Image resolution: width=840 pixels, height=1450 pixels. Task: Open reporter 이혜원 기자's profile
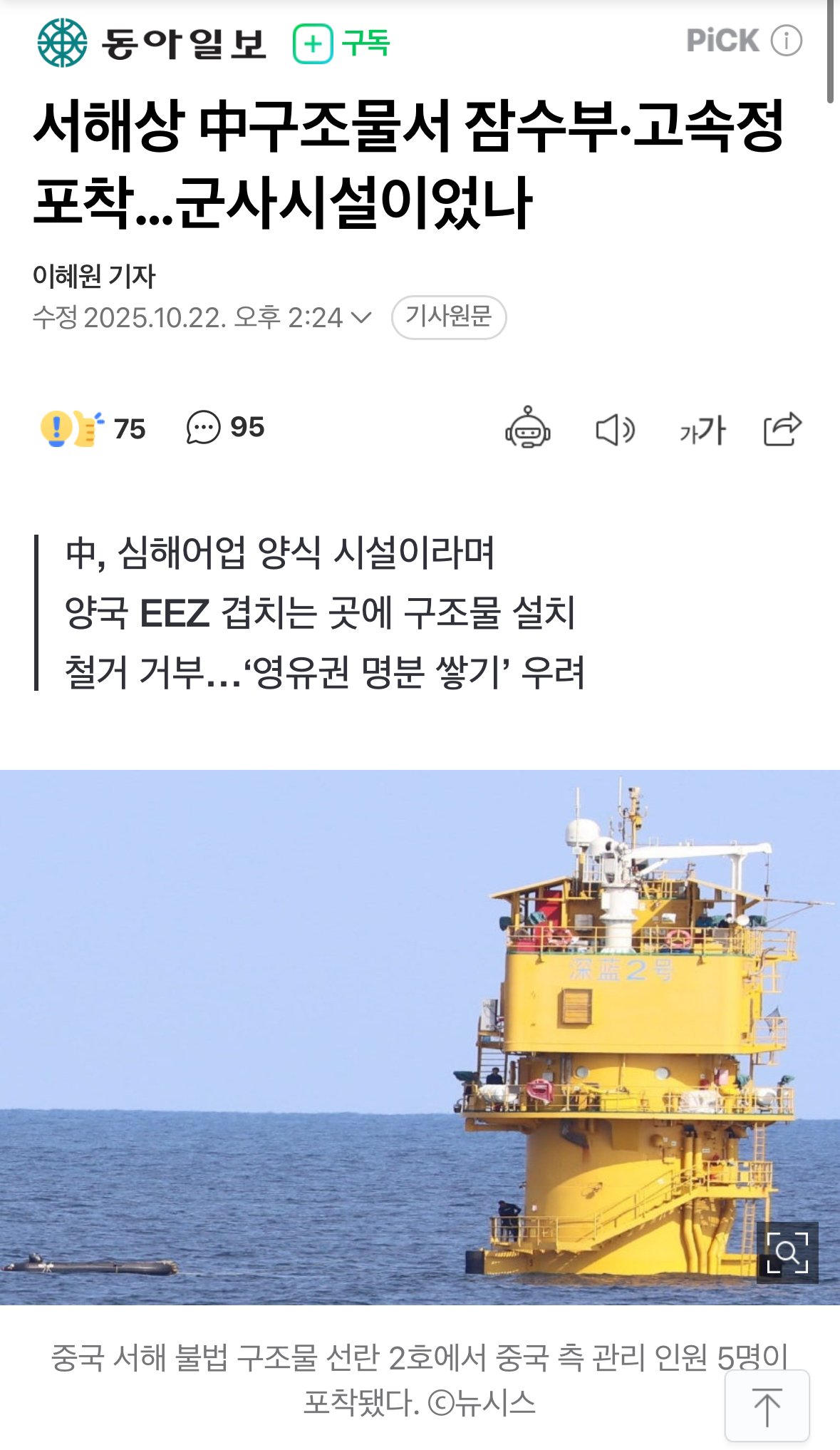pyautogui.click(x=94, y=276)
